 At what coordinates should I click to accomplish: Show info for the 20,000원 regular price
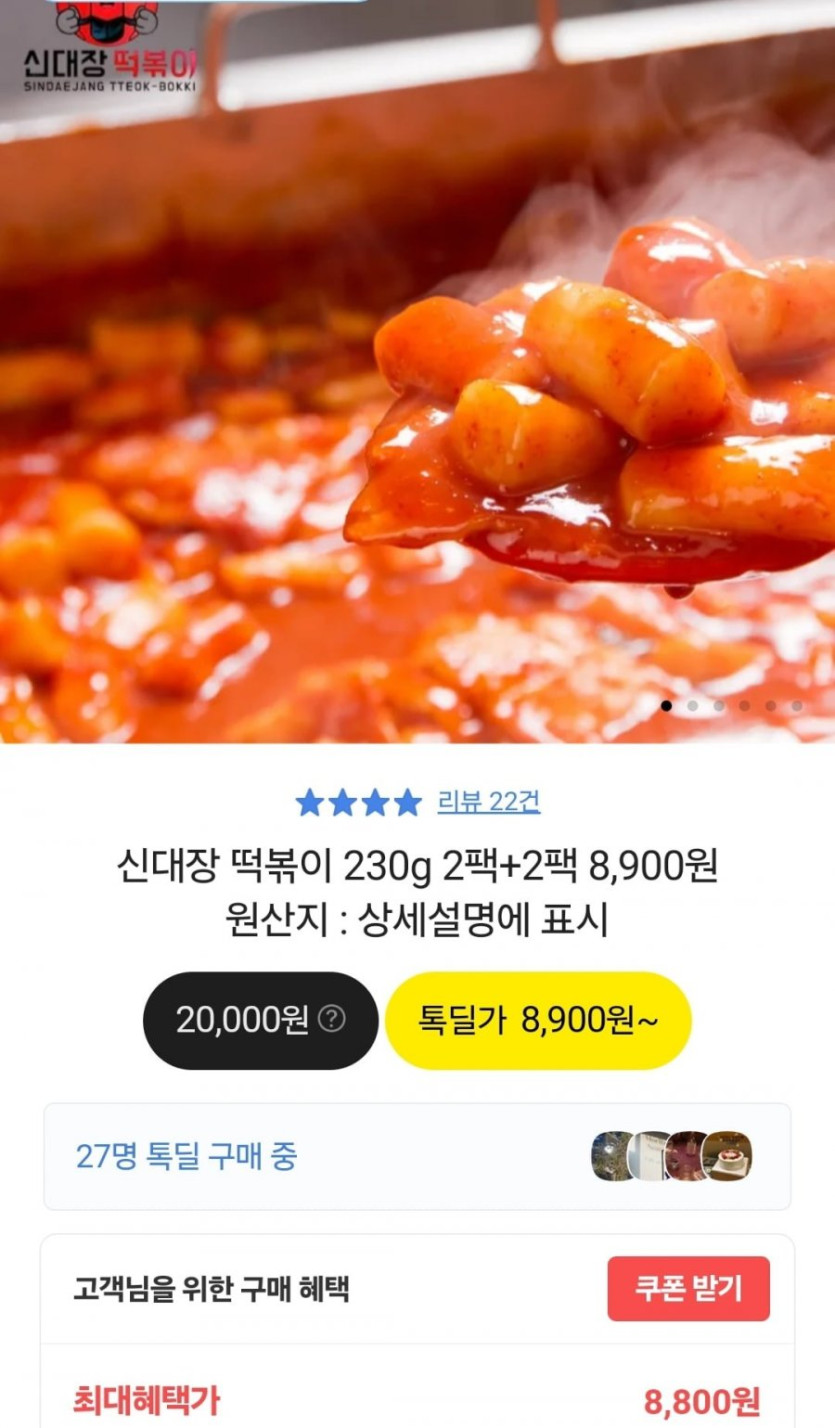(331, 1020)
